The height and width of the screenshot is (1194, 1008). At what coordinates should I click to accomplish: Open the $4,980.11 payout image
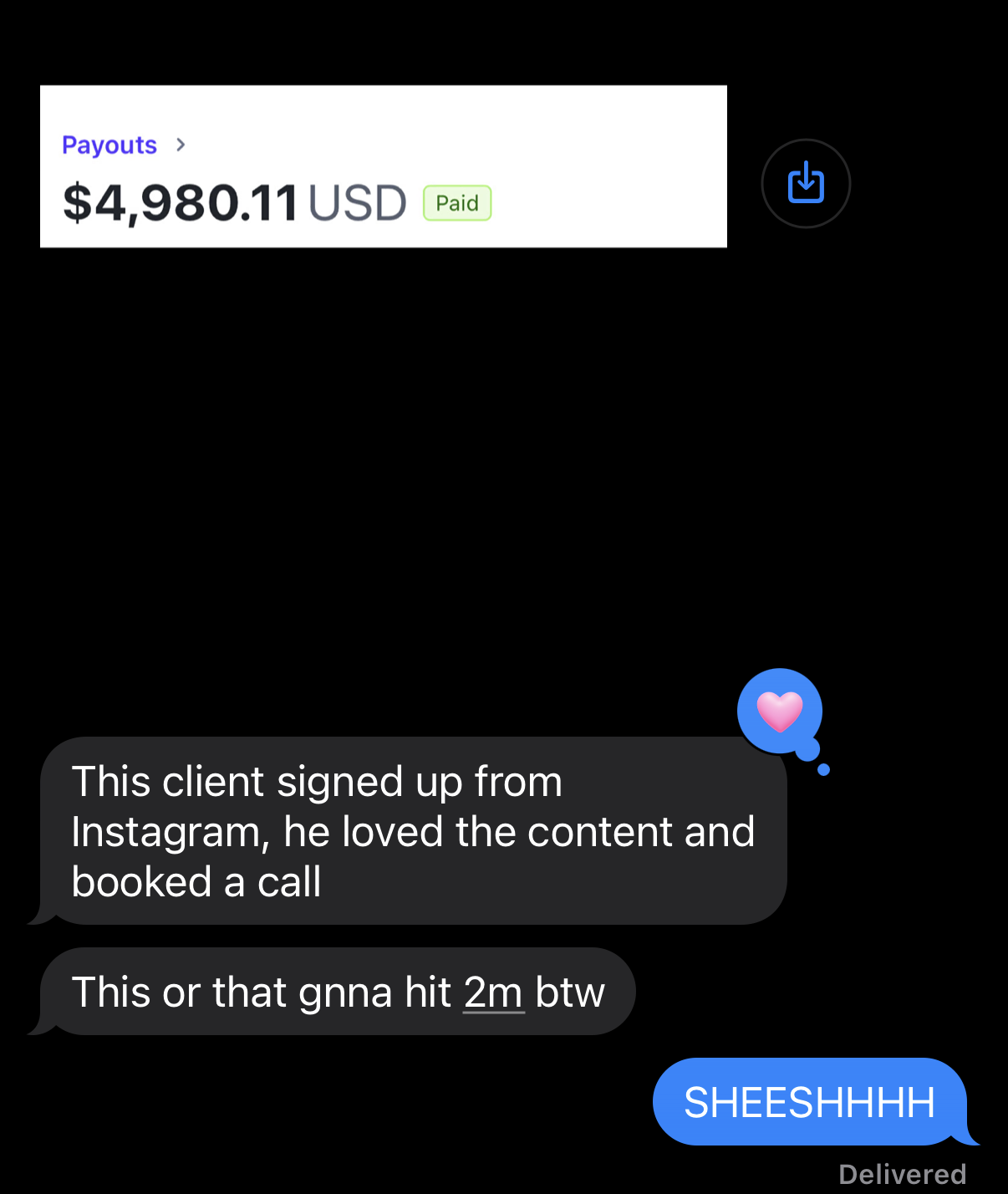(x=383, y=166)
